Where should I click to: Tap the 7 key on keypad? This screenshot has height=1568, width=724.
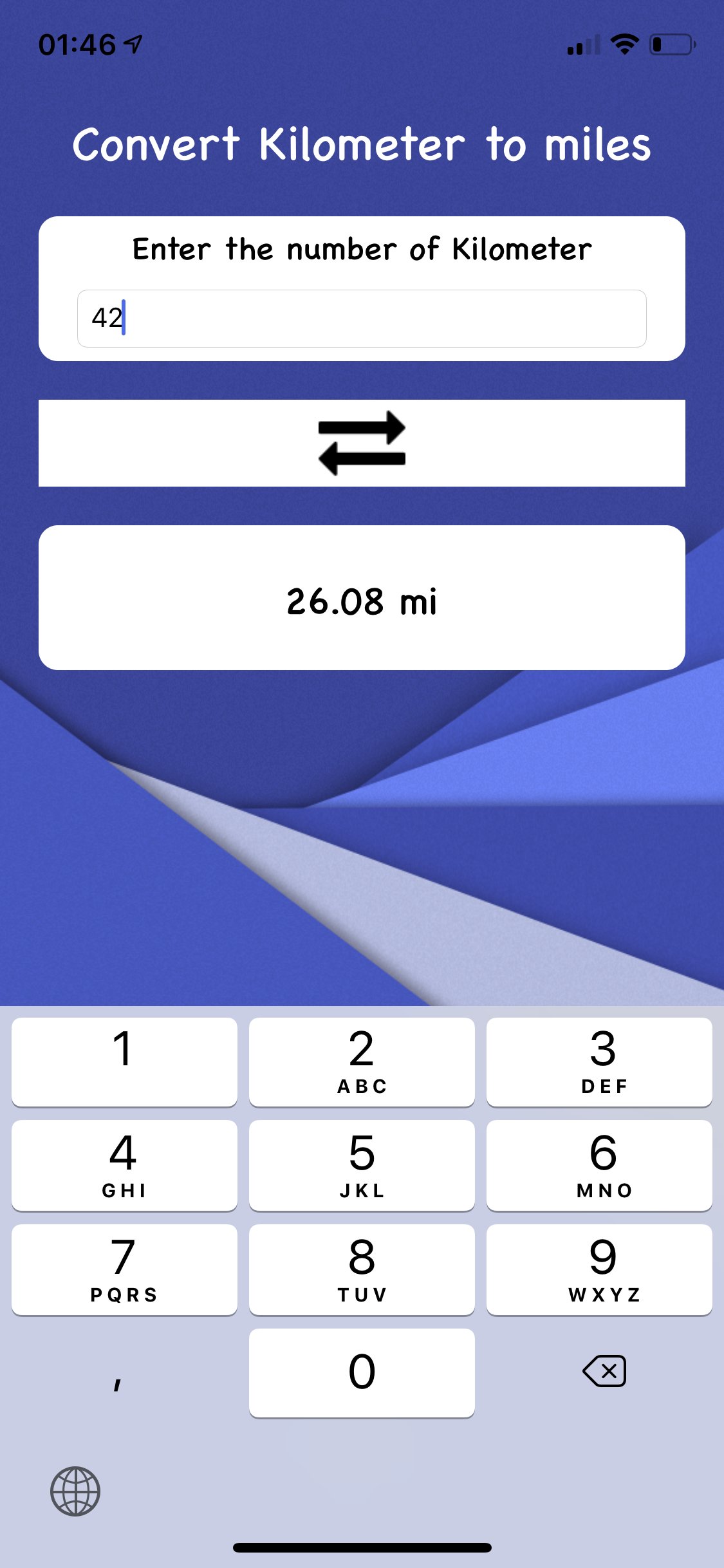[124, 1270]
